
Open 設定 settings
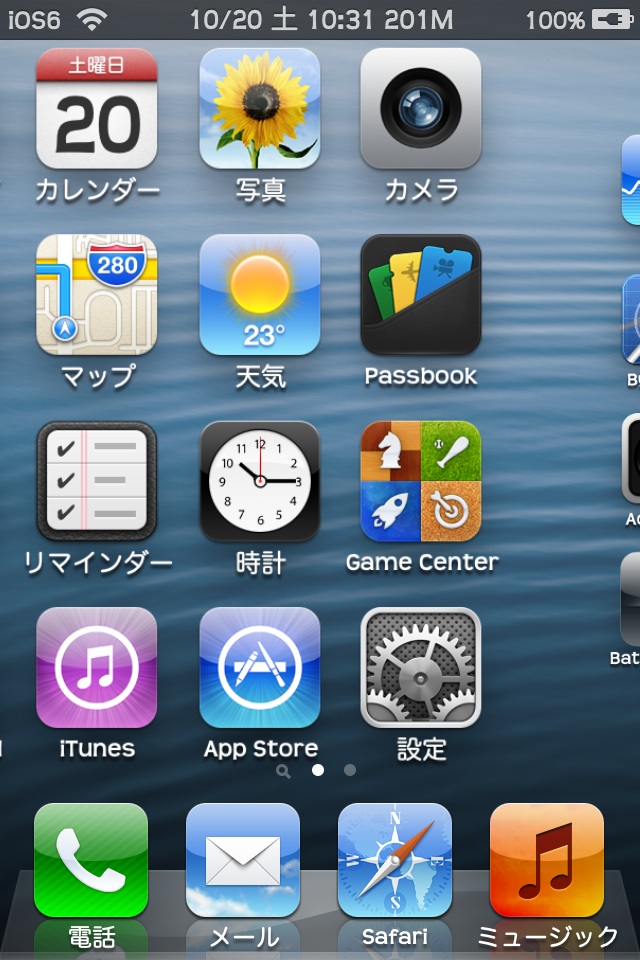tap(421, 667)
